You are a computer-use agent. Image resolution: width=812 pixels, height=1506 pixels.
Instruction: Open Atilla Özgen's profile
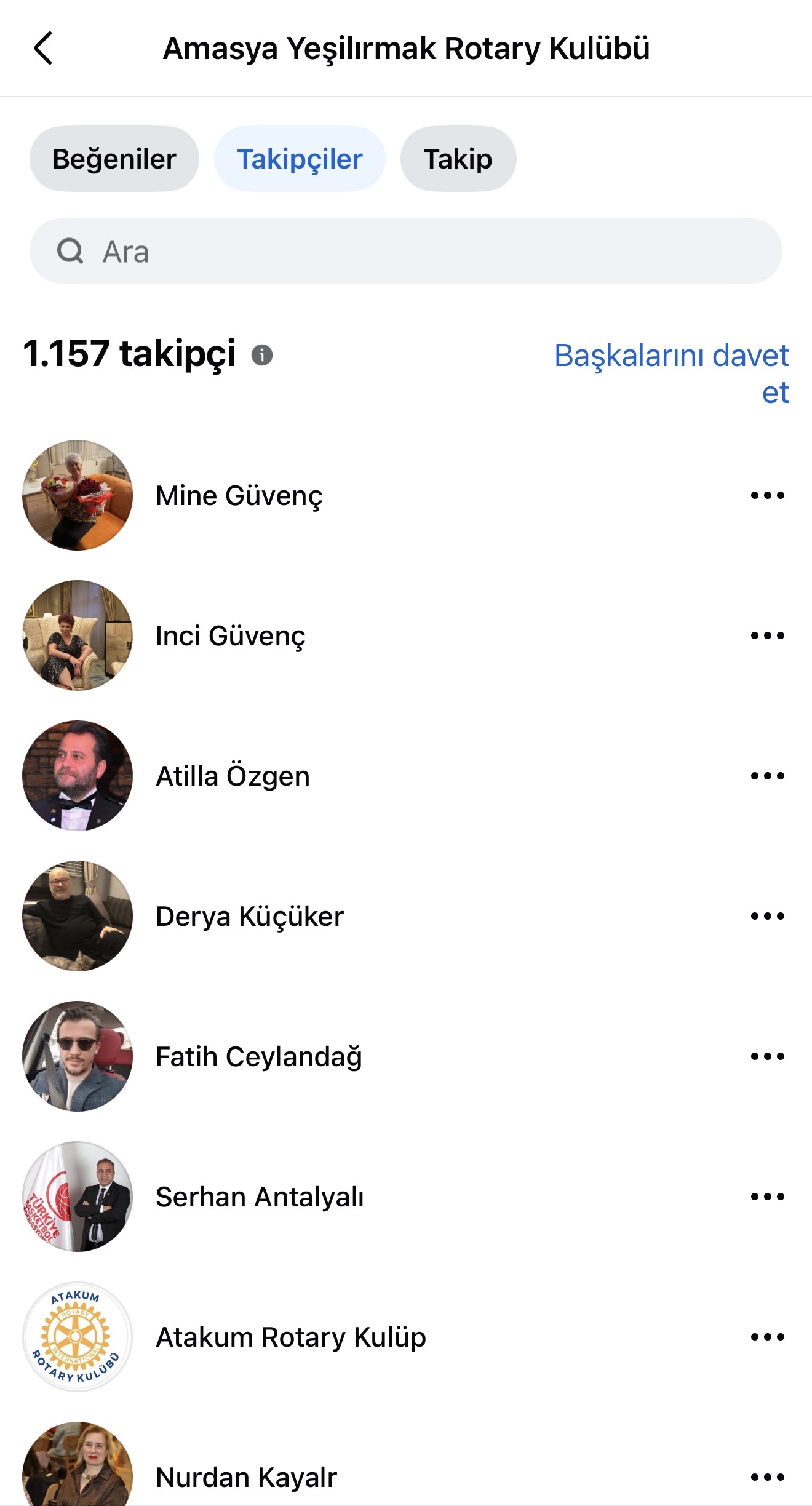pyautogui.click(x=233, y=776)
